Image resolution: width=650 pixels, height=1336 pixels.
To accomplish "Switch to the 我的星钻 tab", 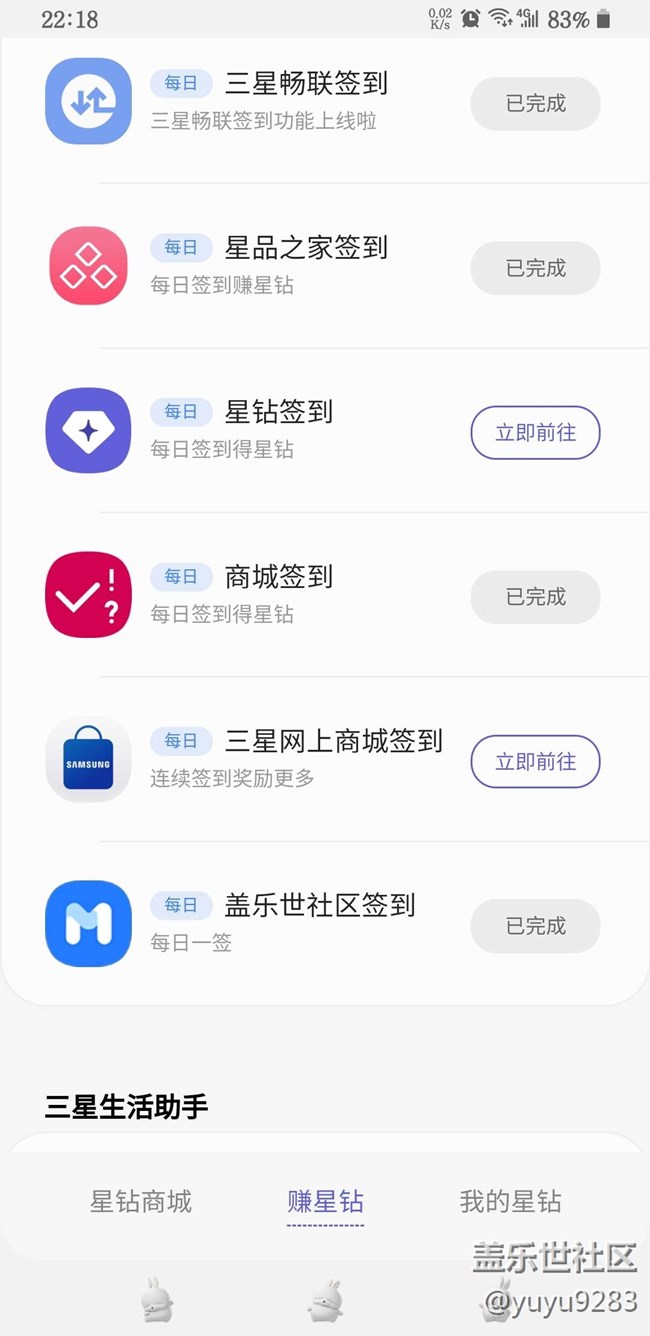I will [x=510, y=1201].
